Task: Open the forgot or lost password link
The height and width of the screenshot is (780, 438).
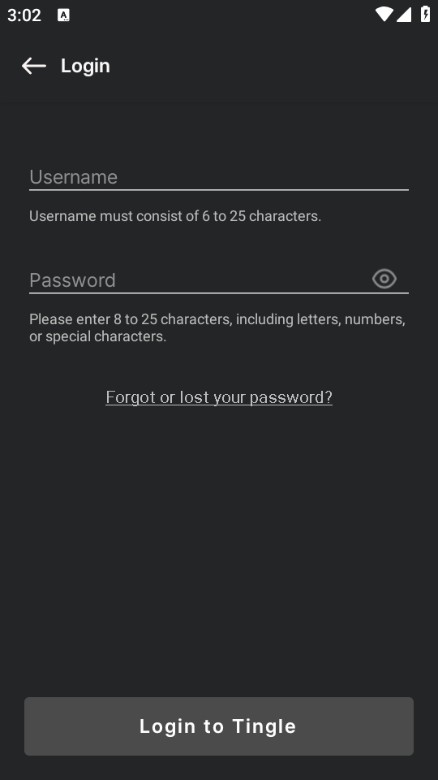Action: (219, 397)
